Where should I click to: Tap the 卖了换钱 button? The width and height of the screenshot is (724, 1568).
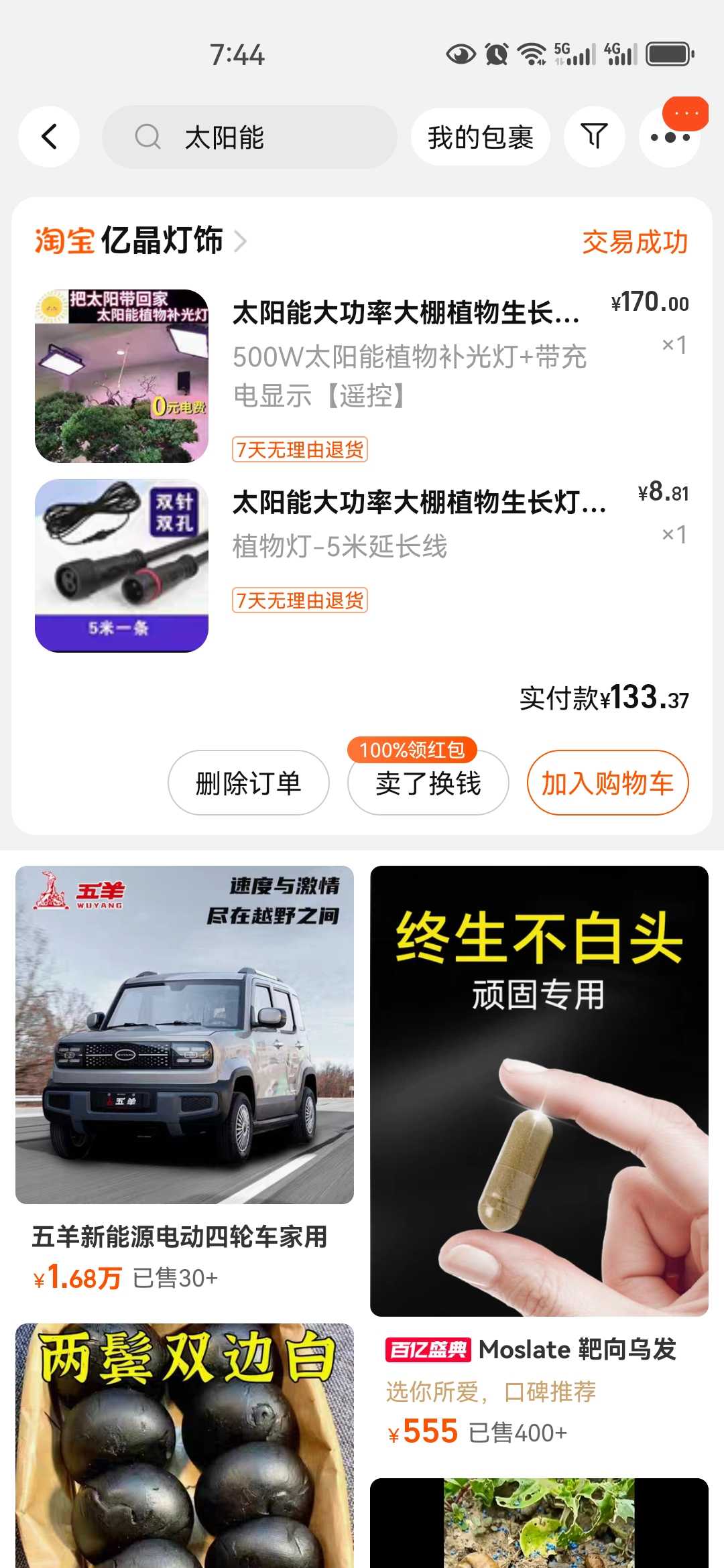click(428, 783)
